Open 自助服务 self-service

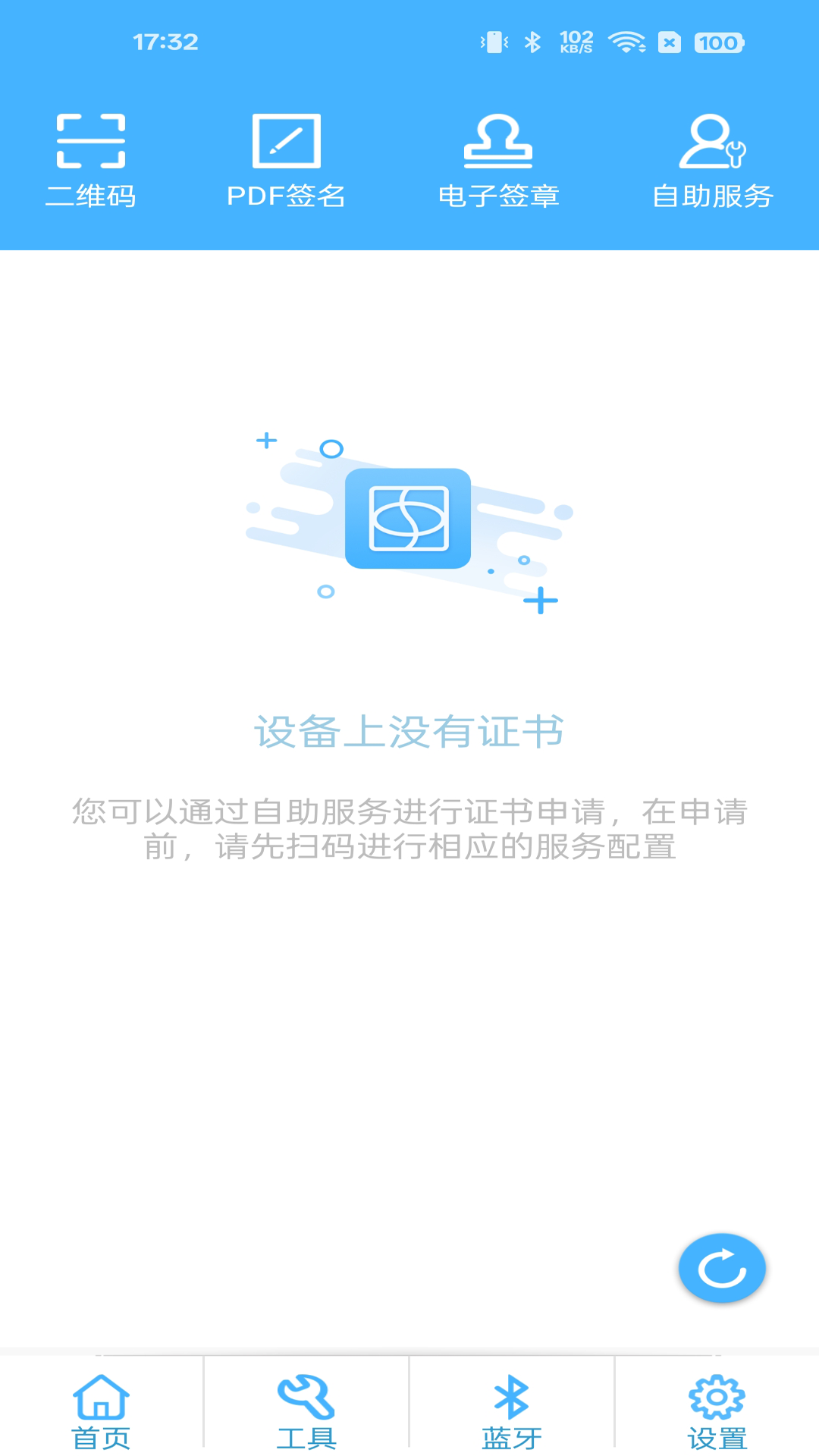coord(712,161)
